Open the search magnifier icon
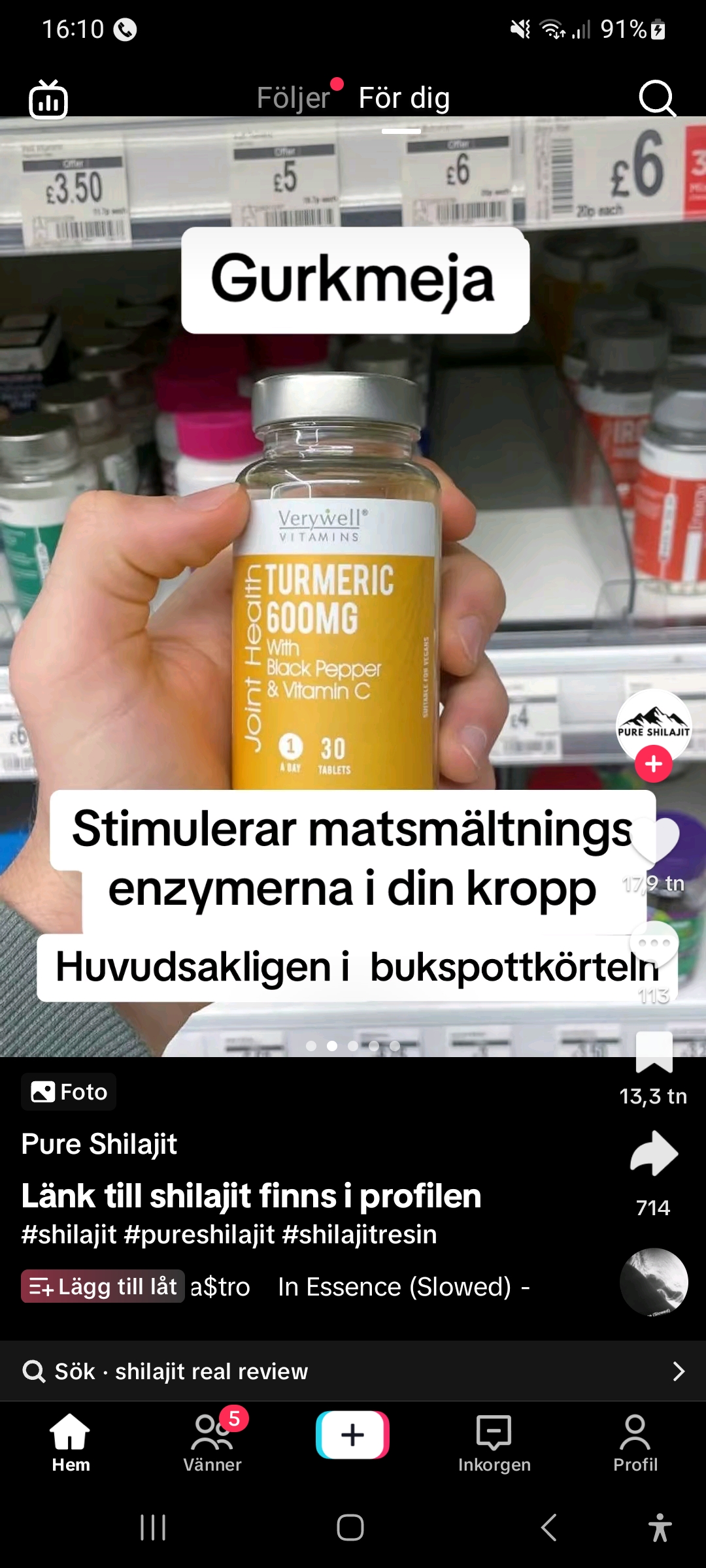 point(656,99)
